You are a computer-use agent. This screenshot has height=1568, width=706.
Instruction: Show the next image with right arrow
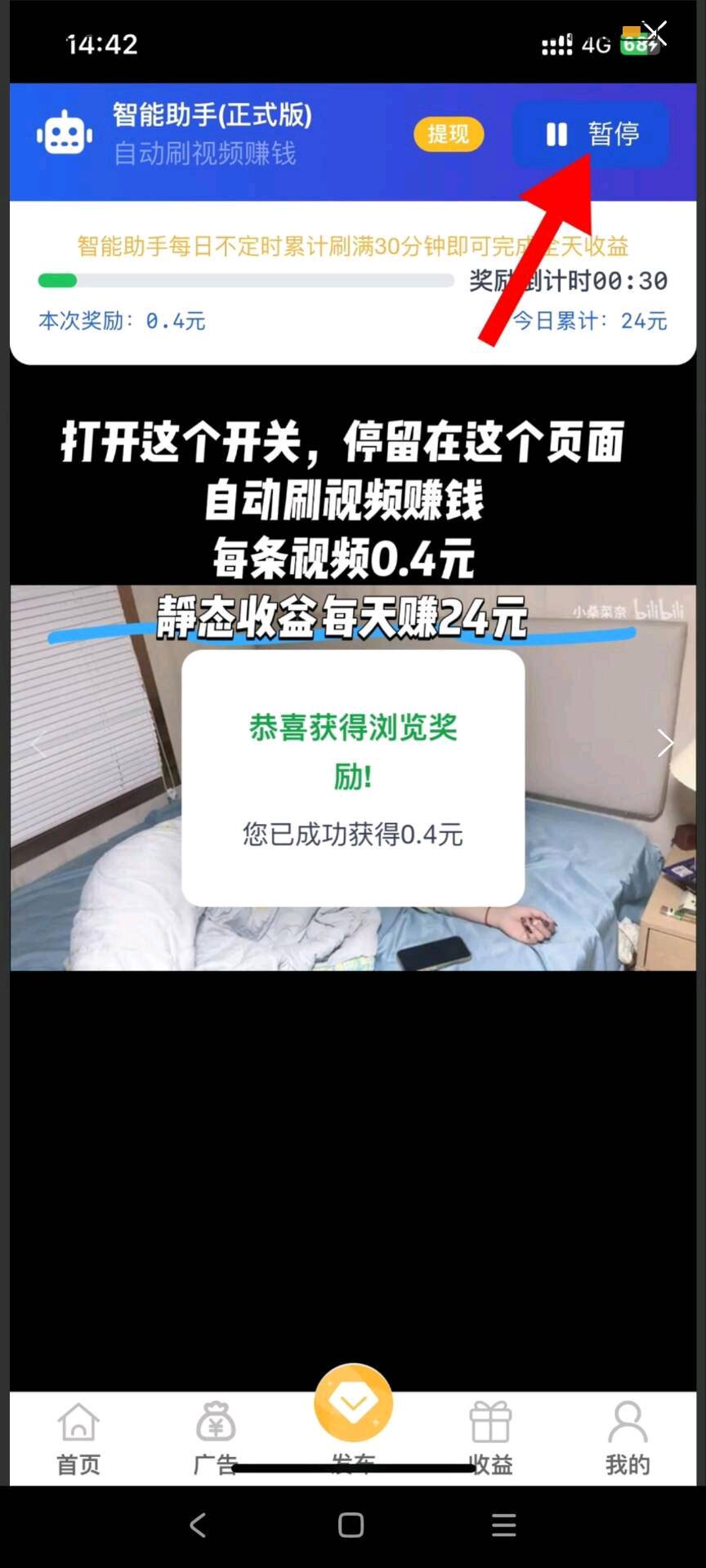(x=665, y=743)
